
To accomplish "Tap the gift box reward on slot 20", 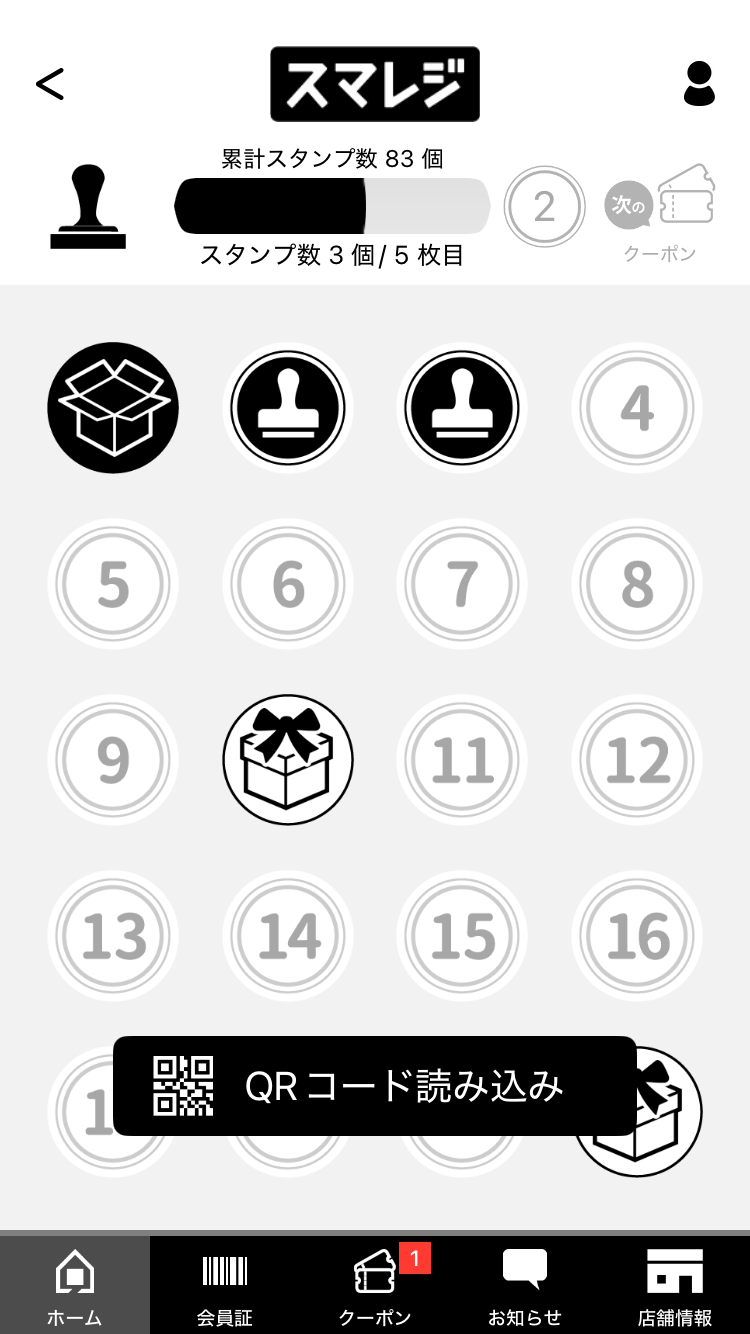I will pos(637,1110).
